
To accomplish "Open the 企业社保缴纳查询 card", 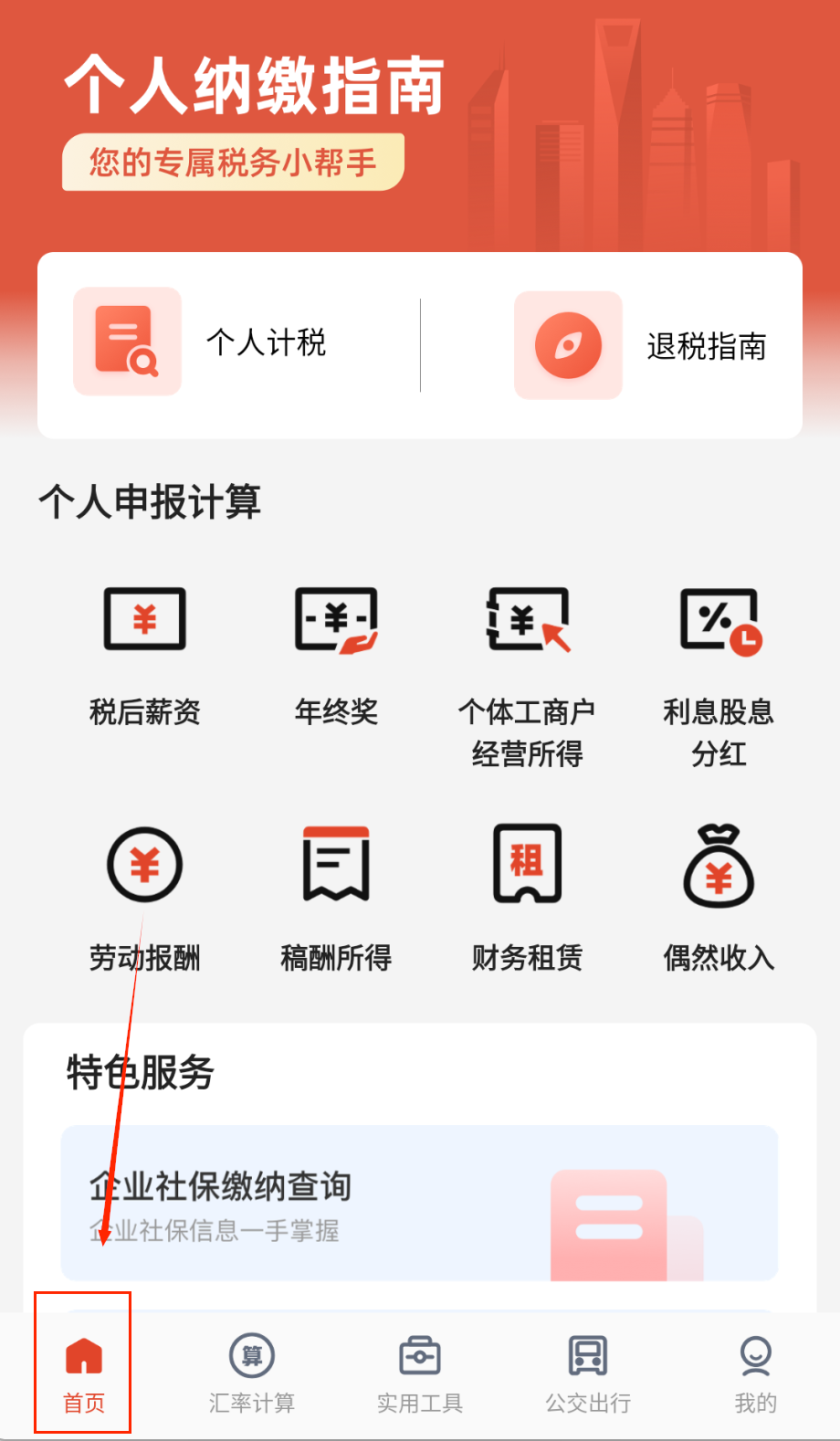I will pyautogui.click(x=419, y=1203).
